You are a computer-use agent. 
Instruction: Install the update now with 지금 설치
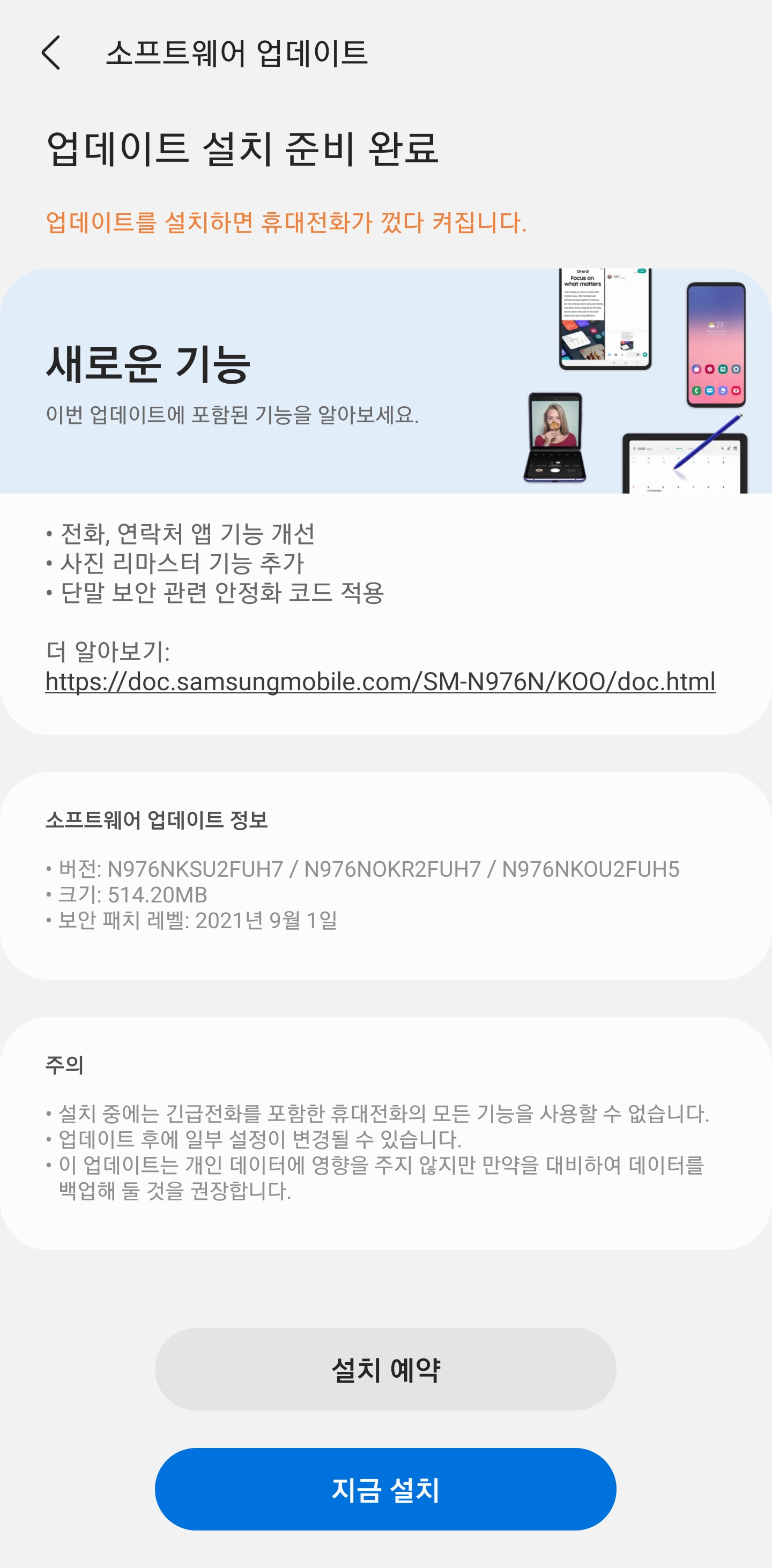tap(385, 1489)
